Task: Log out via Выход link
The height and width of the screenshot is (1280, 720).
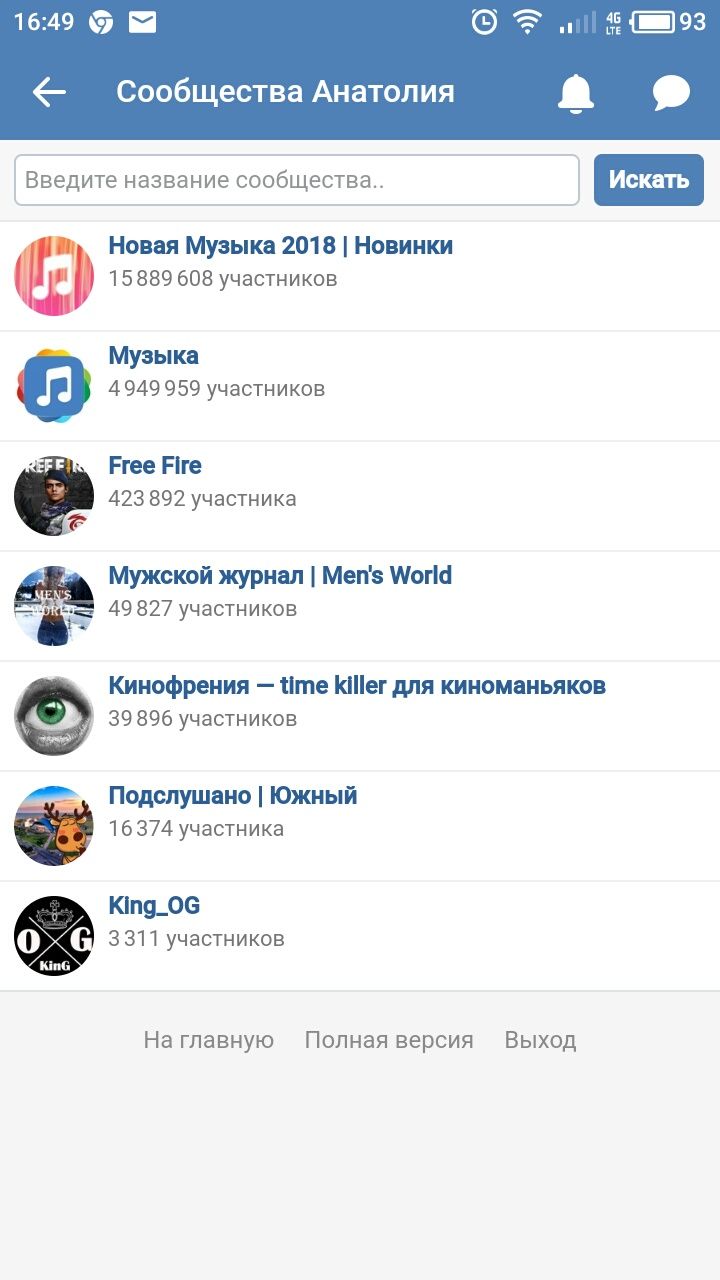Action: click(540, 1040)
